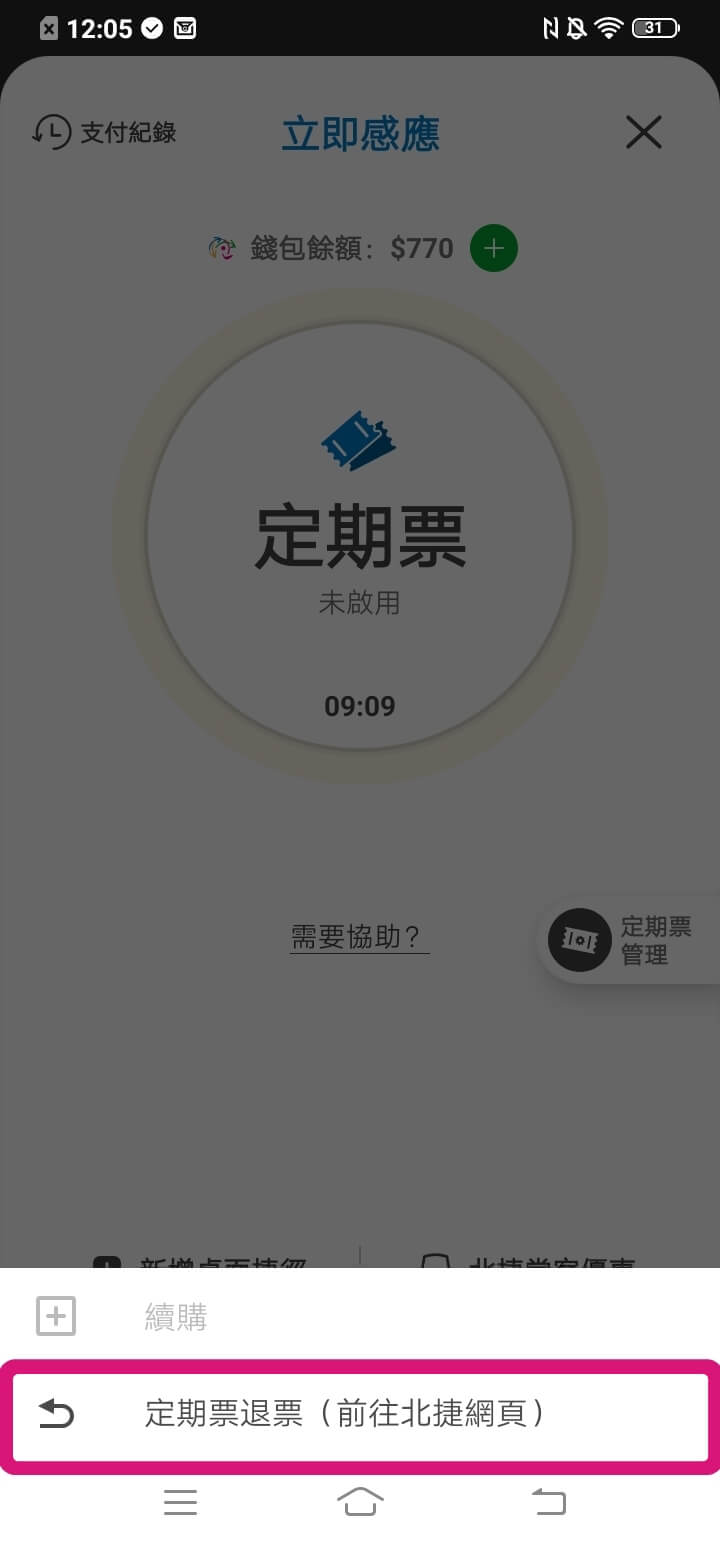
Task: Open 支付紀錄 payment history
Action: pos(105,132)
